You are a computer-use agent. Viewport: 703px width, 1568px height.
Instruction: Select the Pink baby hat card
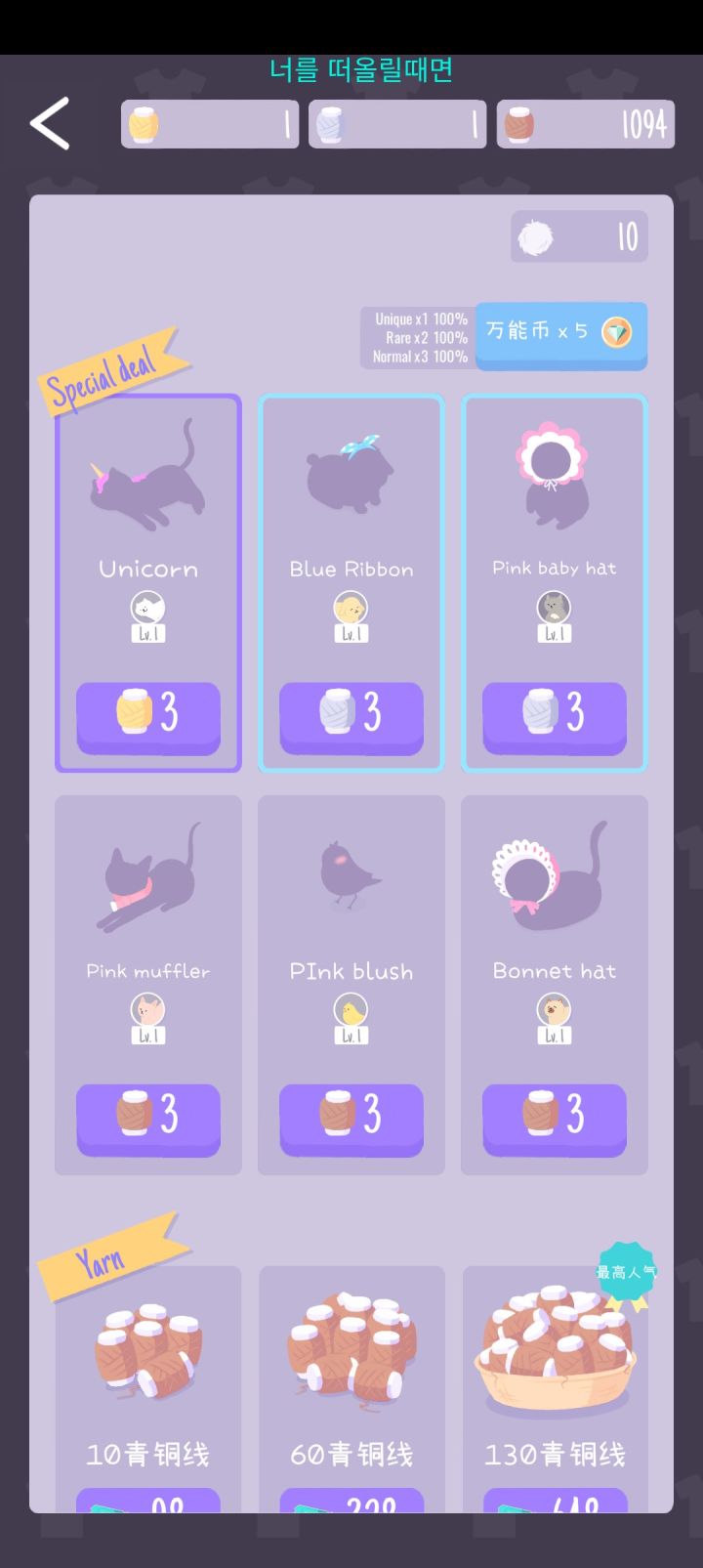(x=554, y=581)
